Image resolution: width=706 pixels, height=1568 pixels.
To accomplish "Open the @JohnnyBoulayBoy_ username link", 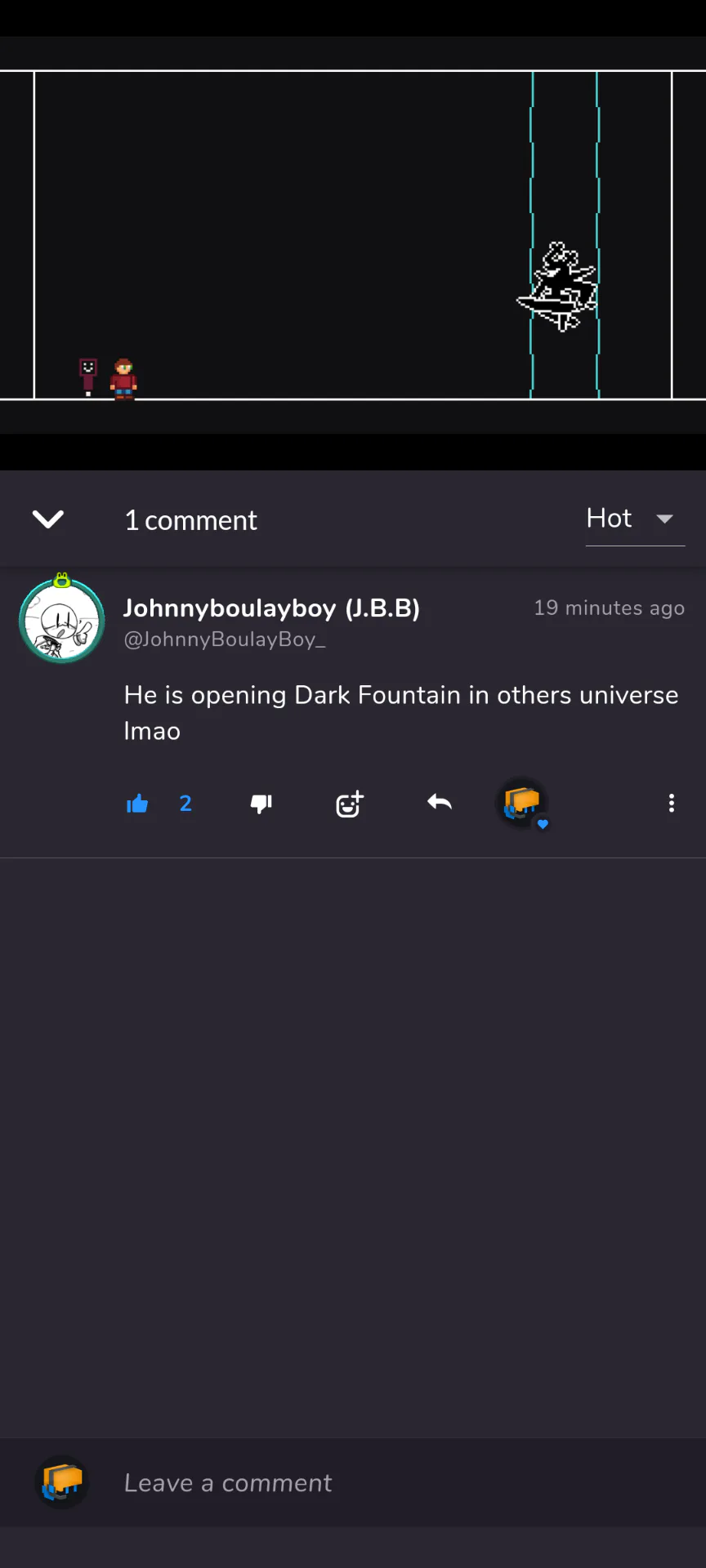I will pos(225,639).
